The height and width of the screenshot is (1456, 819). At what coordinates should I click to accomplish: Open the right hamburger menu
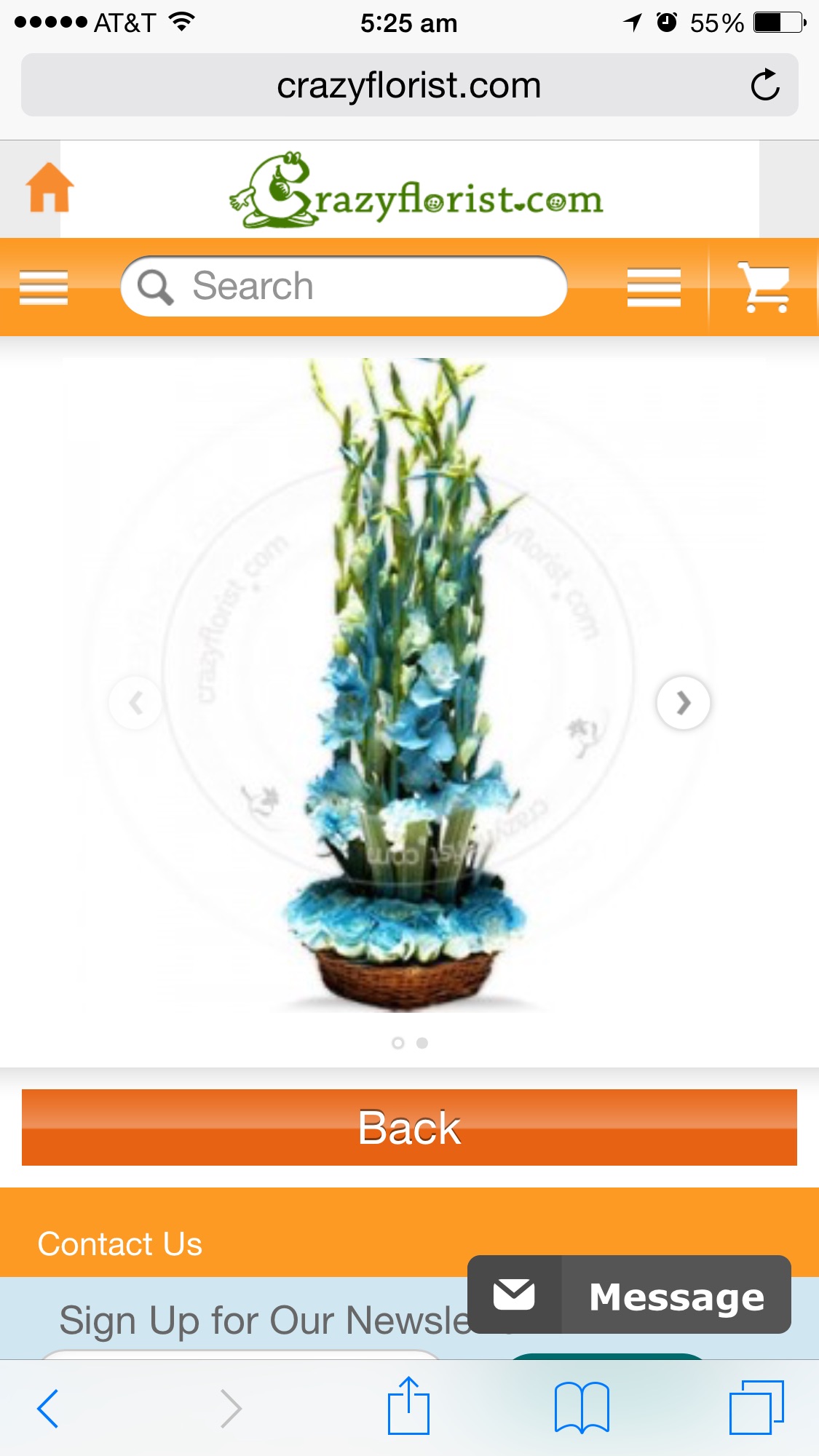pos(654,287)
